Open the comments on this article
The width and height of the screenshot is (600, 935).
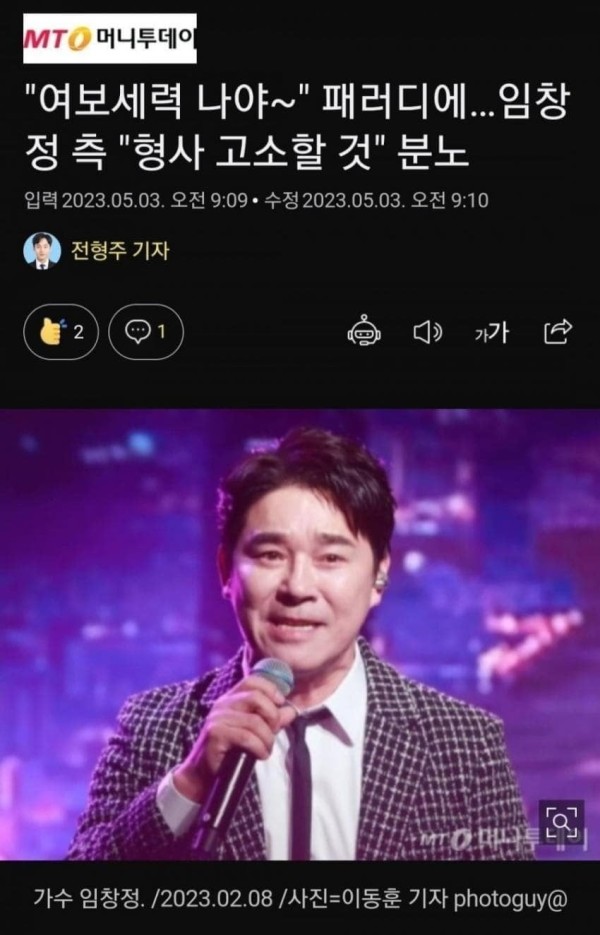(146, 332)
